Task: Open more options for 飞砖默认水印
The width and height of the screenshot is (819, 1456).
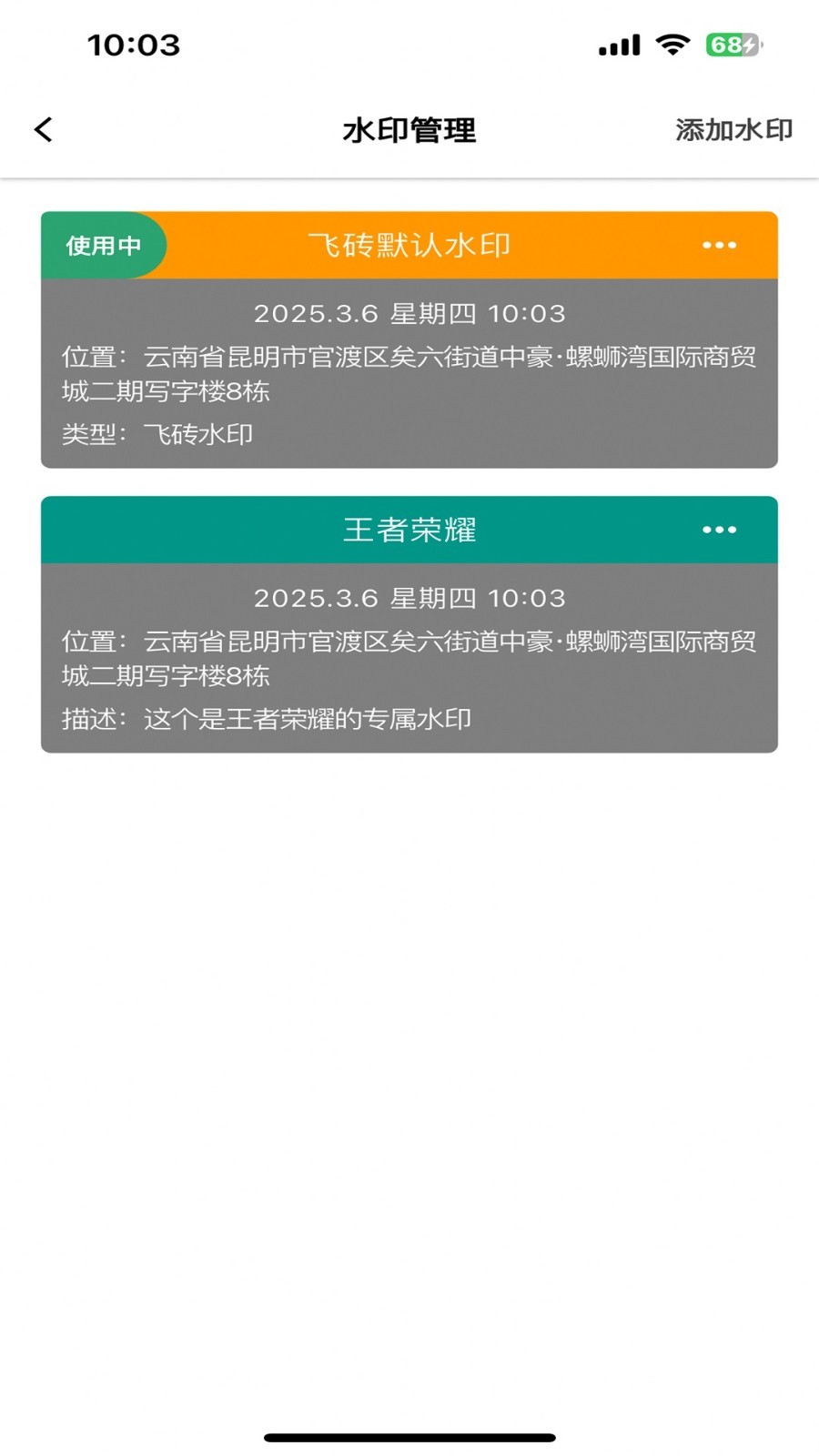Action: click(x=719, y=246)
